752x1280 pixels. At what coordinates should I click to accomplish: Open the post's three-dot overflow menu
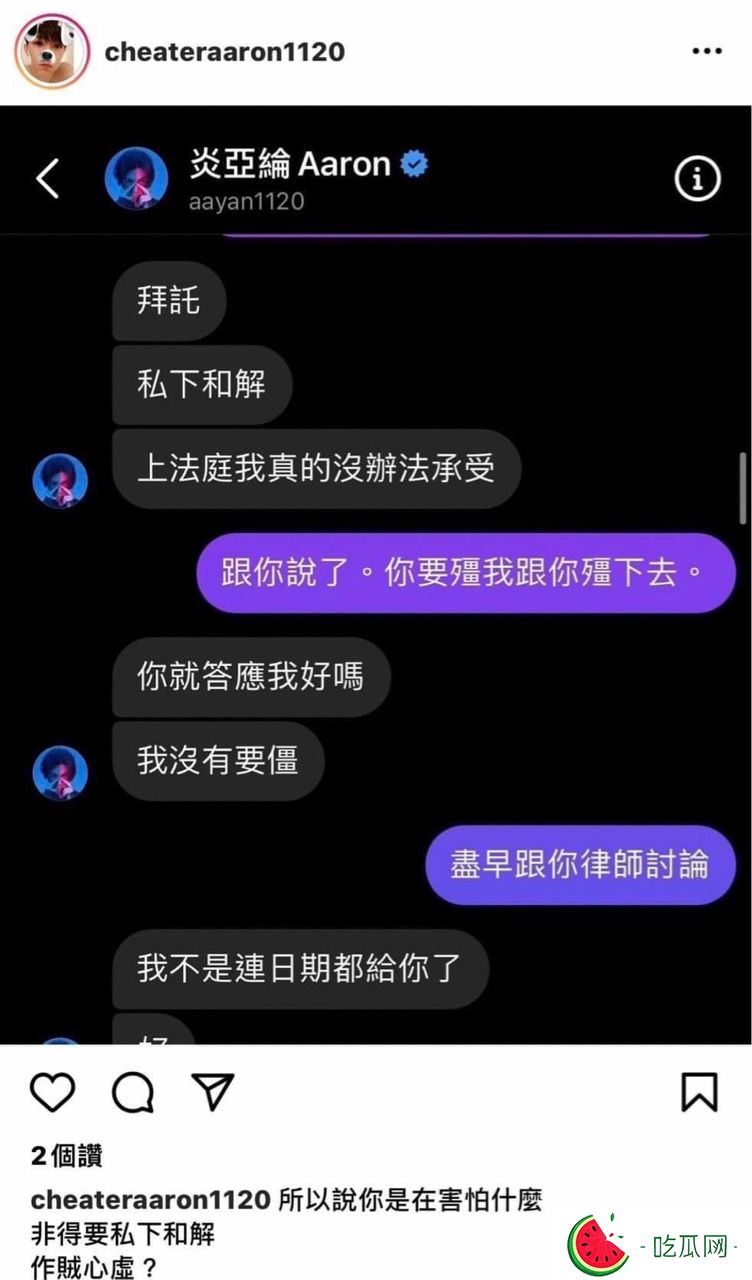[x=707, y=52]
